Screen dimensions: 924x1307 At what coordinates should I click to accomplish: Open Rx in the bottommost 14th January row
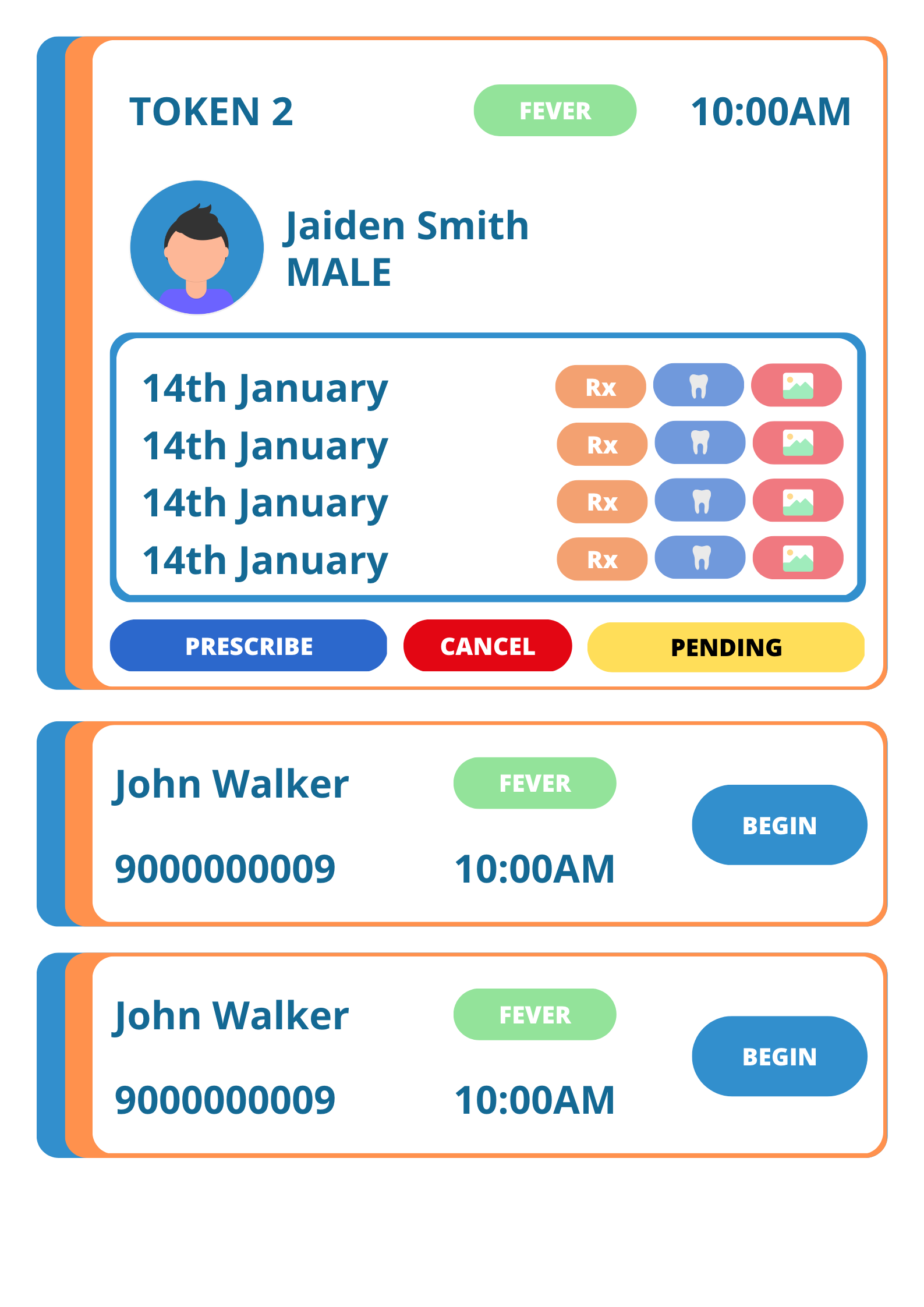tap(602, 559)
